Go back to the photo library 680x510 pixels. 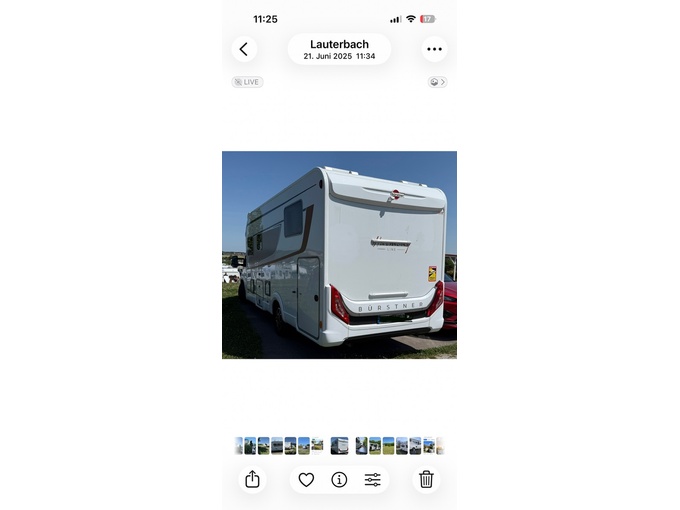point(244,49)
